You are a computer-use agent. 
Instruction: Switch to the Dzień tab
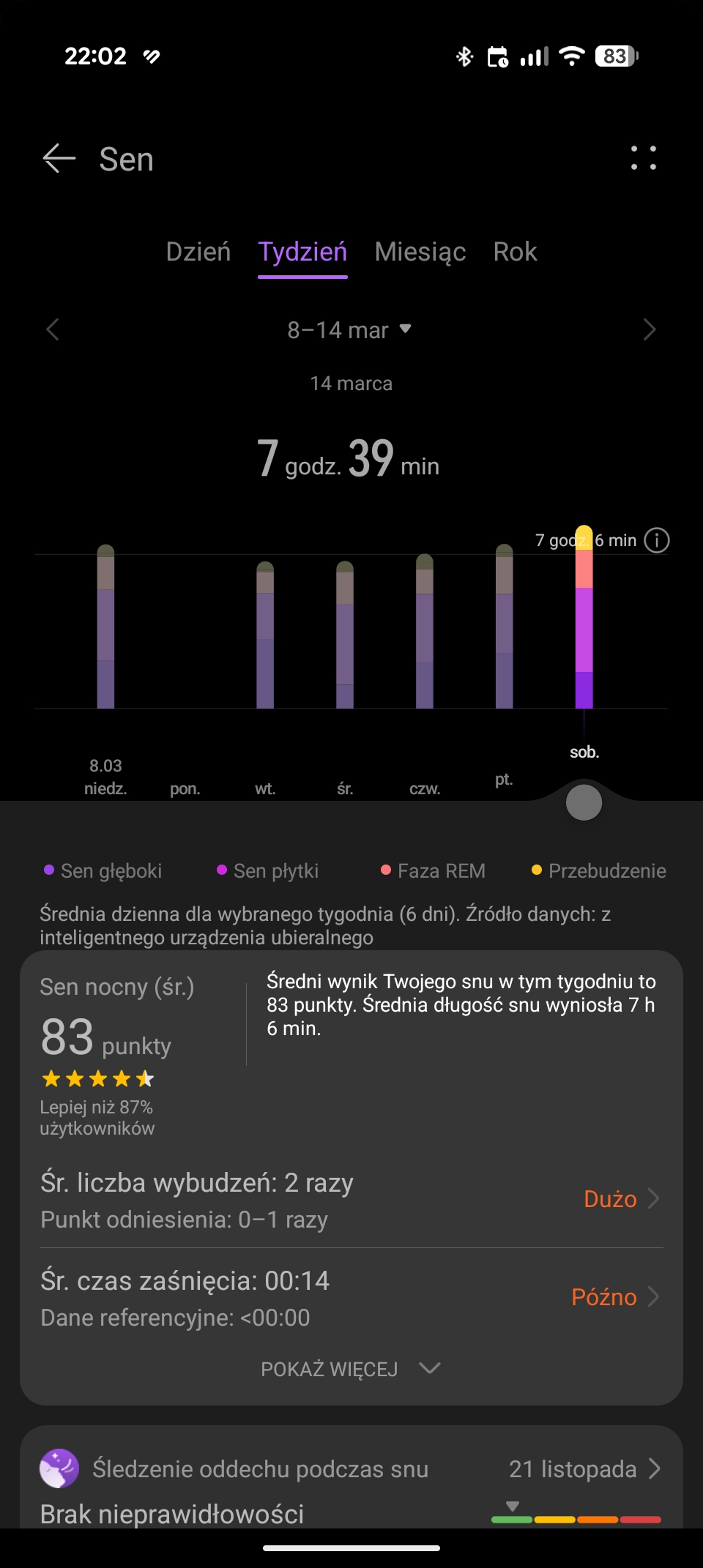coord(198,252)
